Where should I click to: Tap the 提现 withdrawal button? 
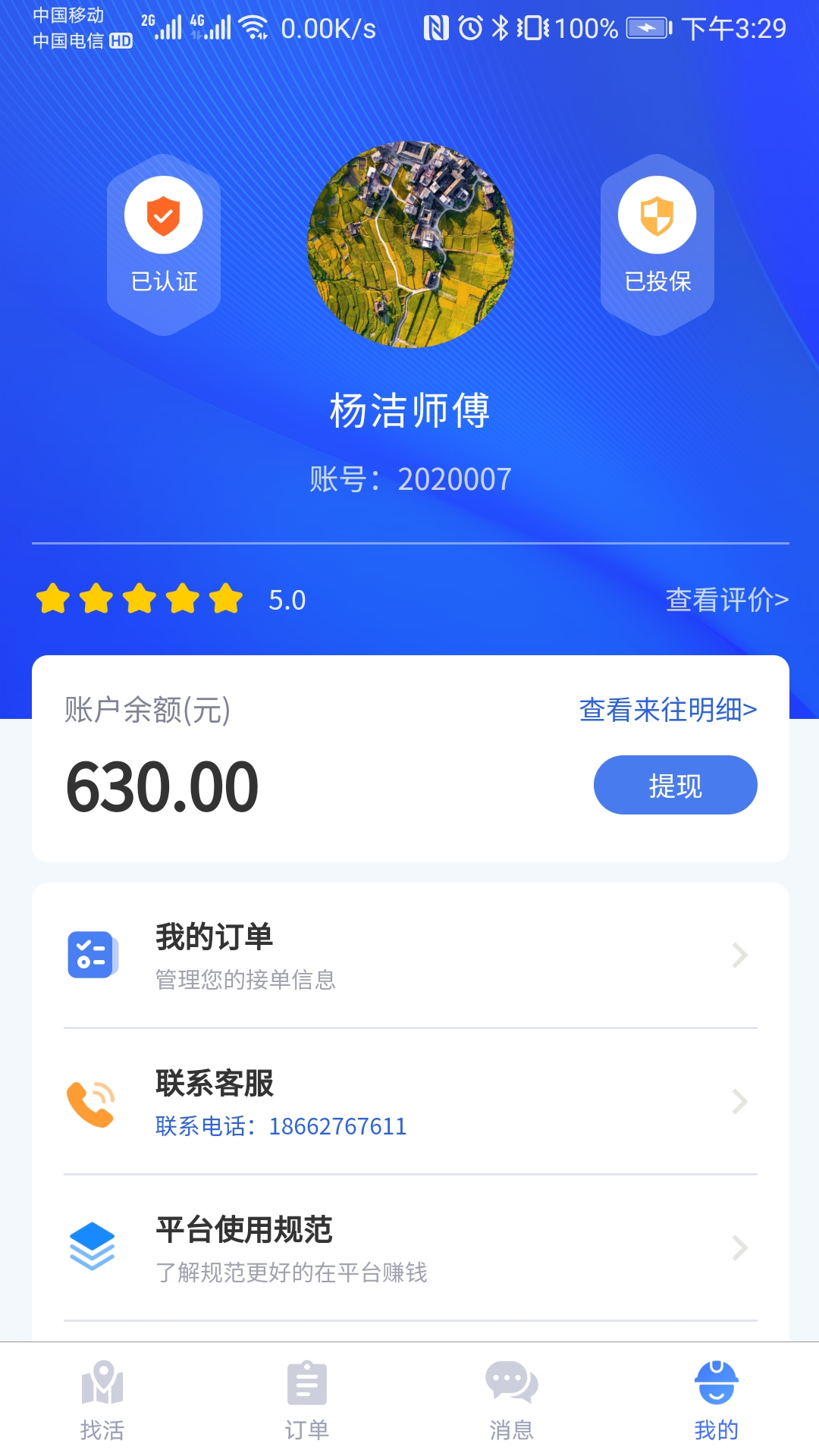point(675,785)
